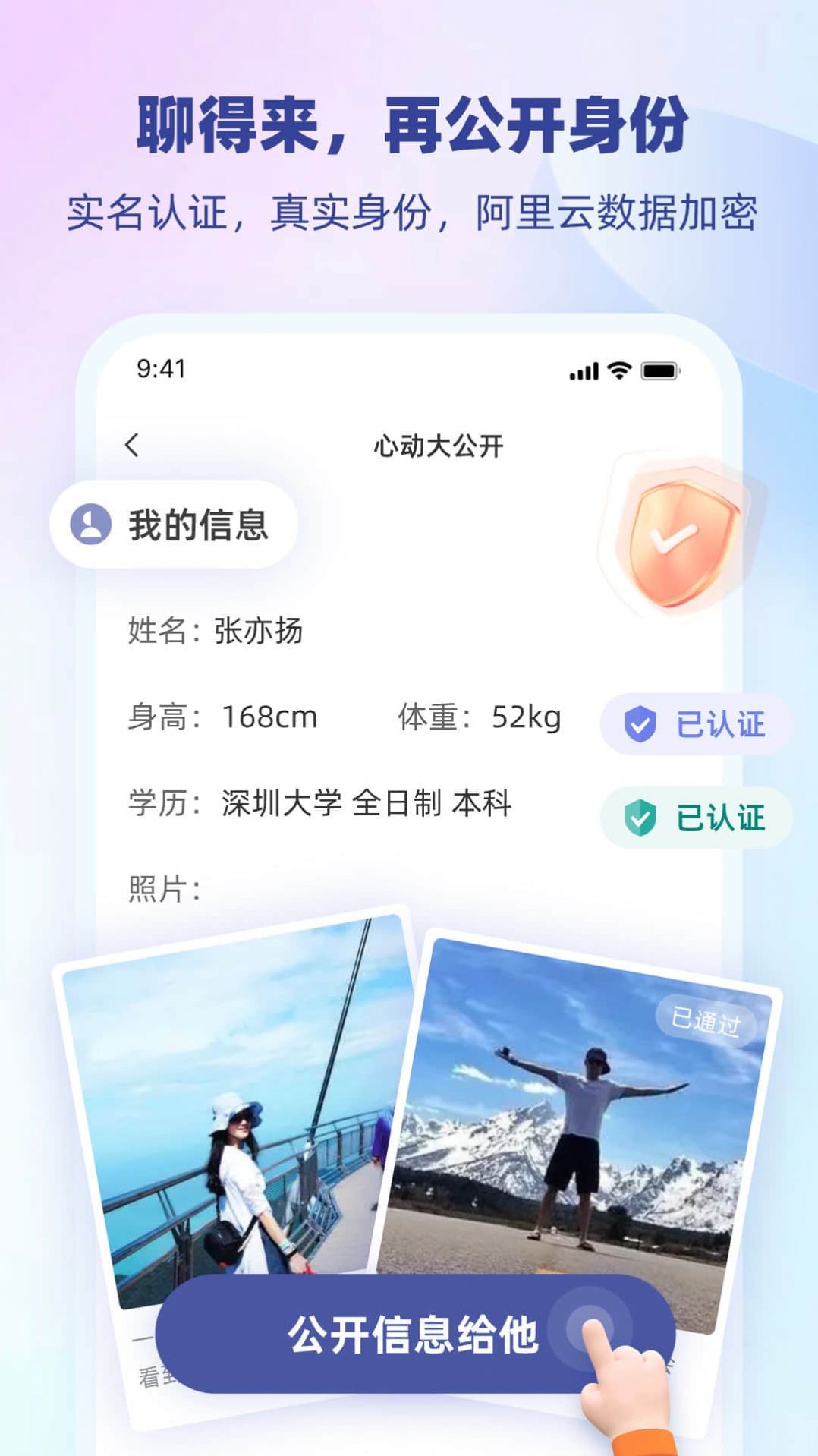Screen dimensions: 818x1456
Task: Tap the back chevron to go back
Action: [x=131, y=448]
